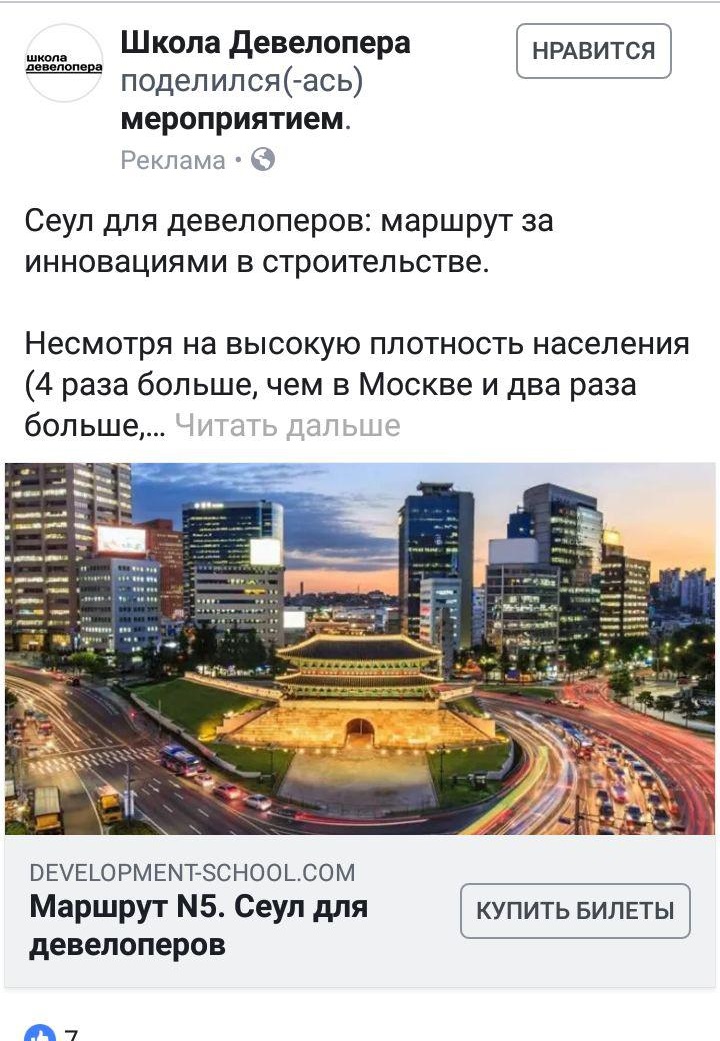Viewport: 720px width, 1041px height.
Task: Open the Школа Девелопера profile picture
Action: [x=64, y=63]
